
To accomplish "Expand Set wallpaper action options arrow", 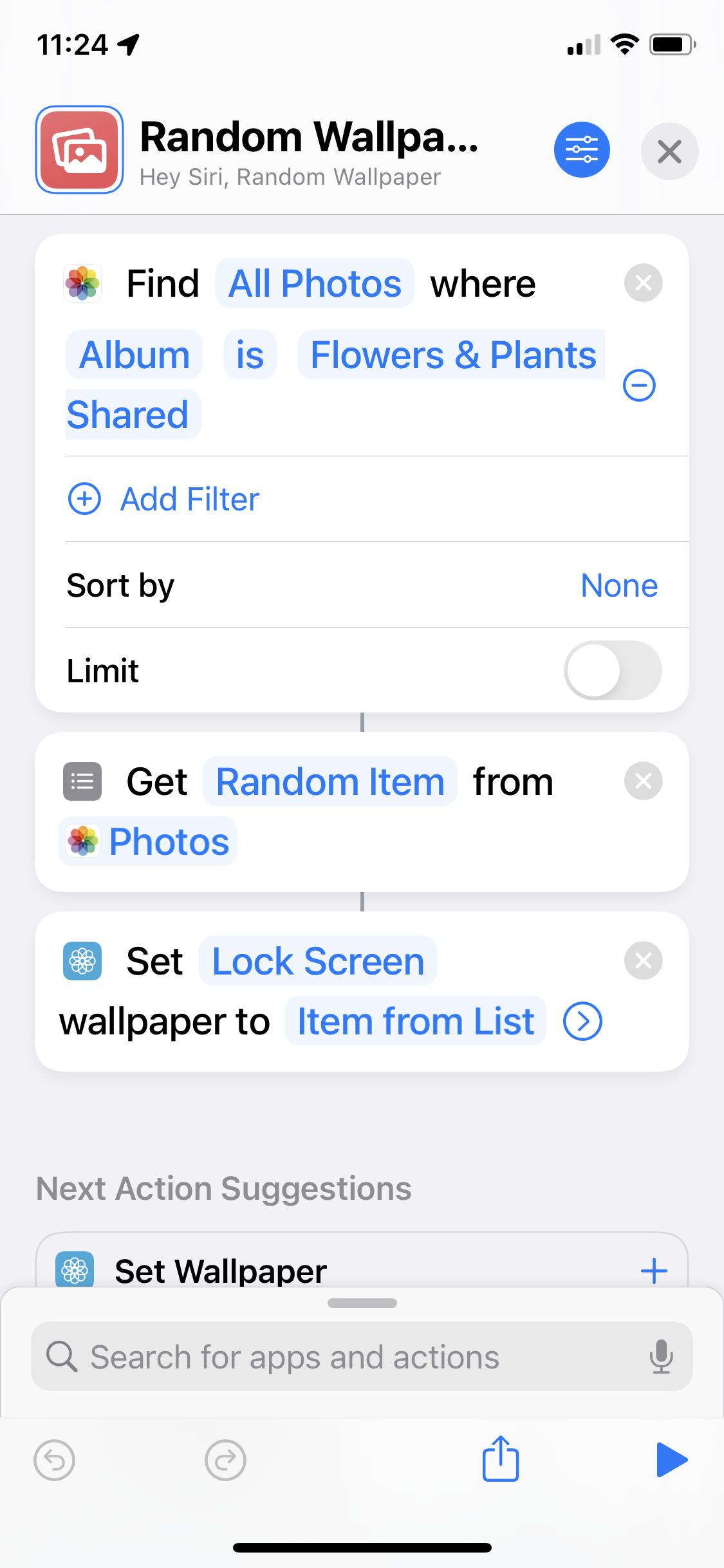I will pos(582,1022).
